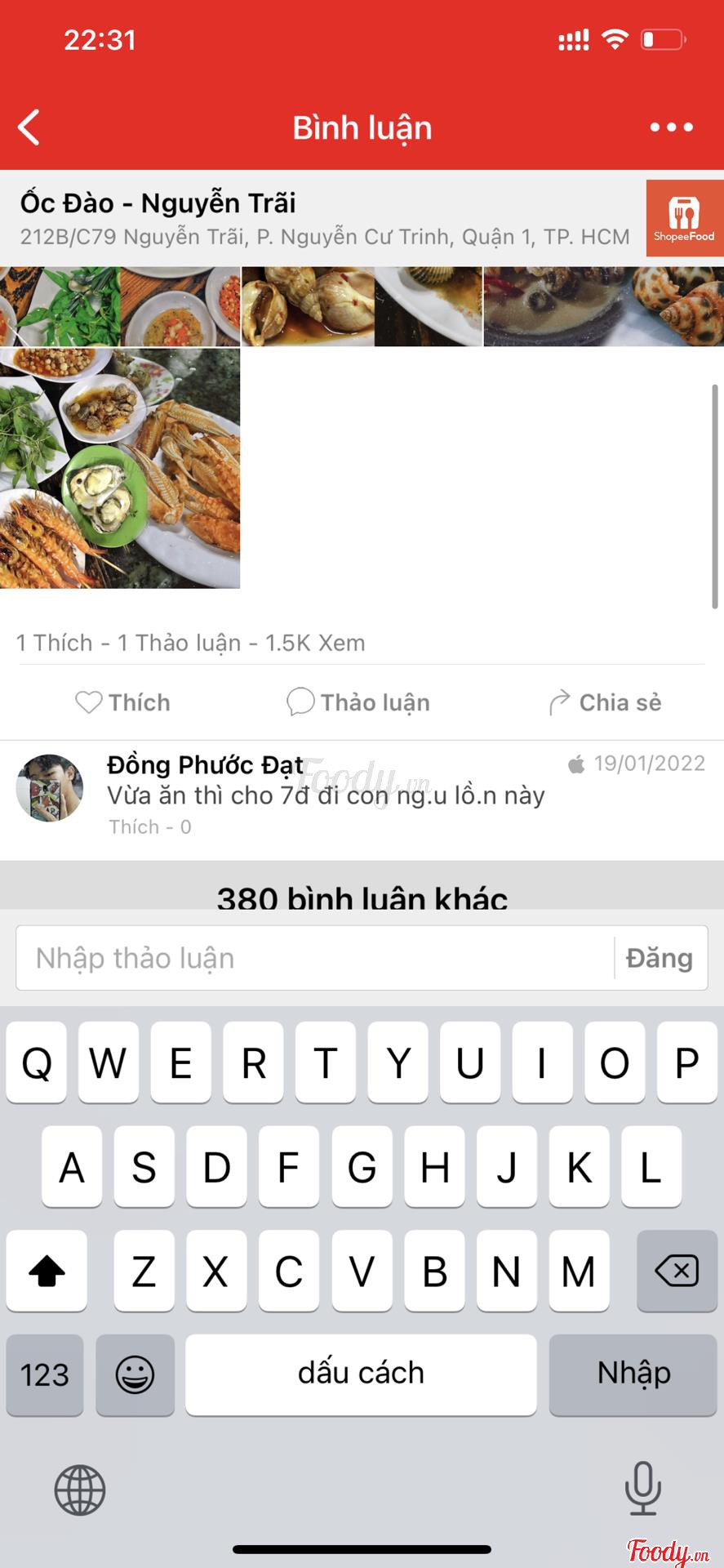This screenshot has width=724, height=1568.
Task: Open the herbs and dipping sauce photo
Action: pos(120,306)
